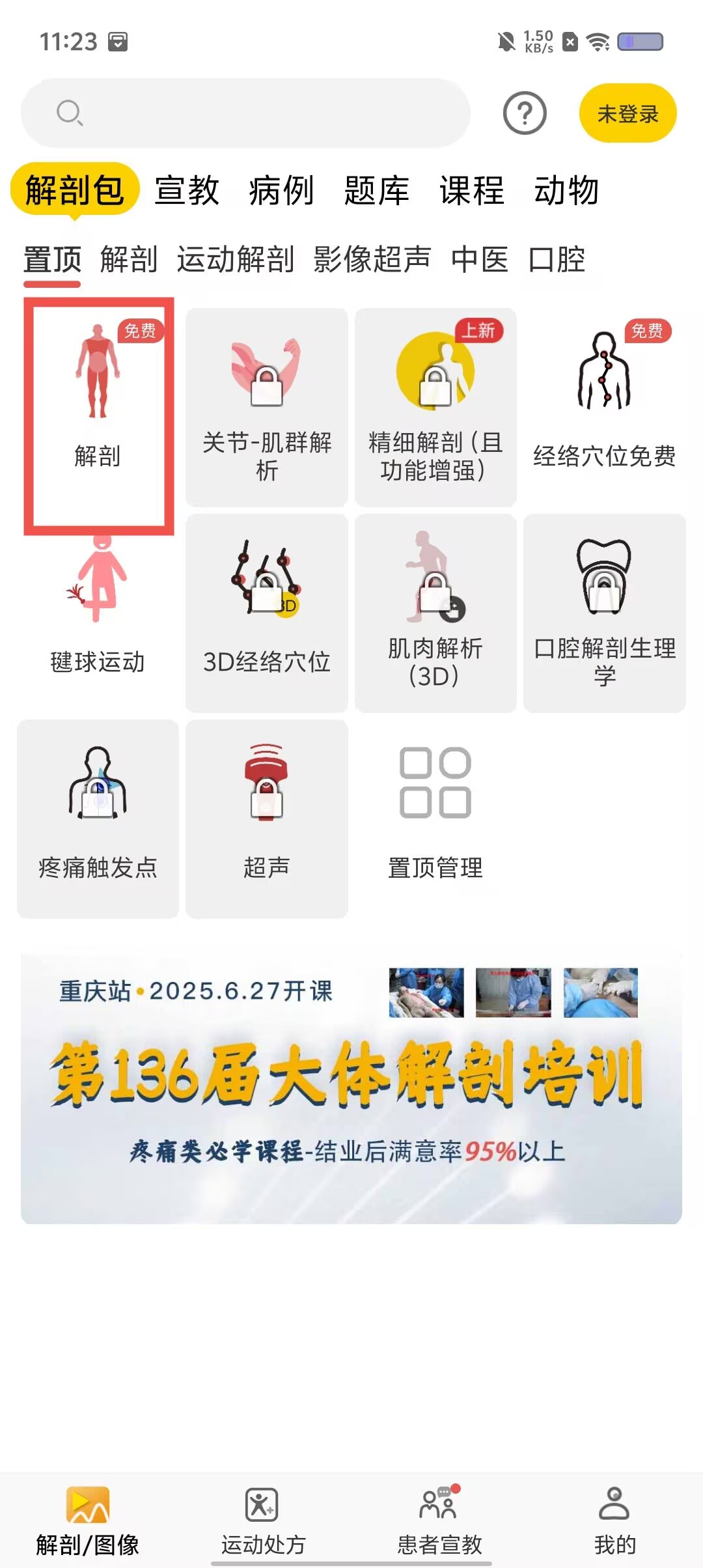Select the 运动解剖 sub-tab

point(236,259)
